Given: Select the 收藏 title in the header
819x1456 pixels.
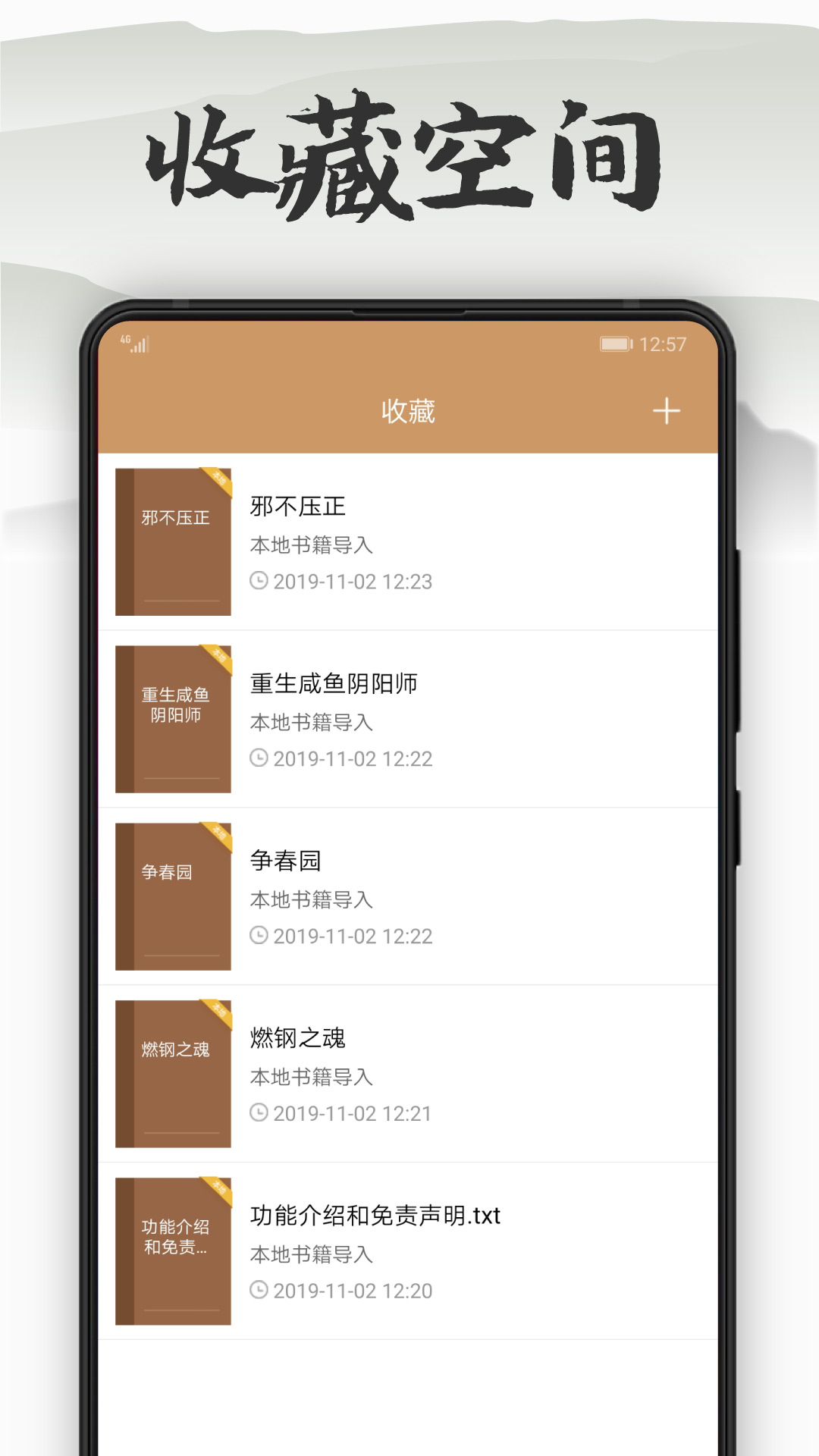Looking at the screenshot, I should pos(407,410).
